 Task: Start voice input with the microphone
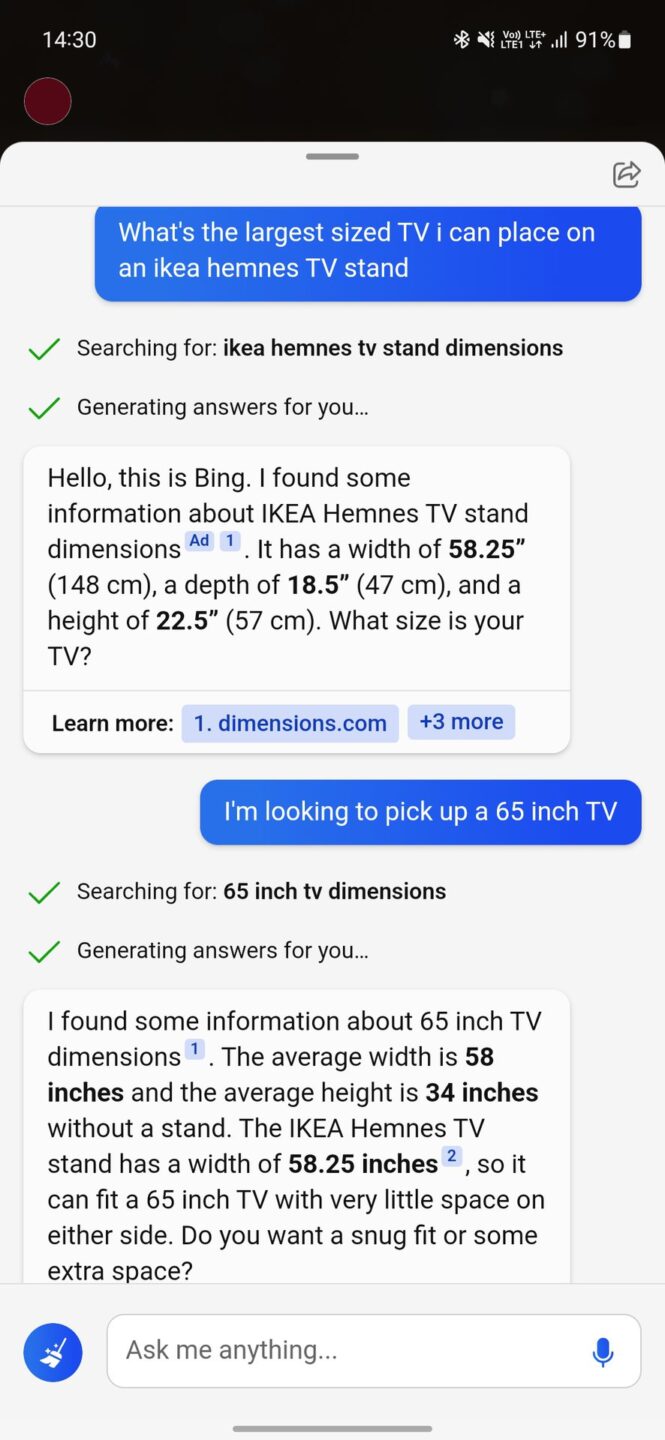click(x=602, y=1351)
